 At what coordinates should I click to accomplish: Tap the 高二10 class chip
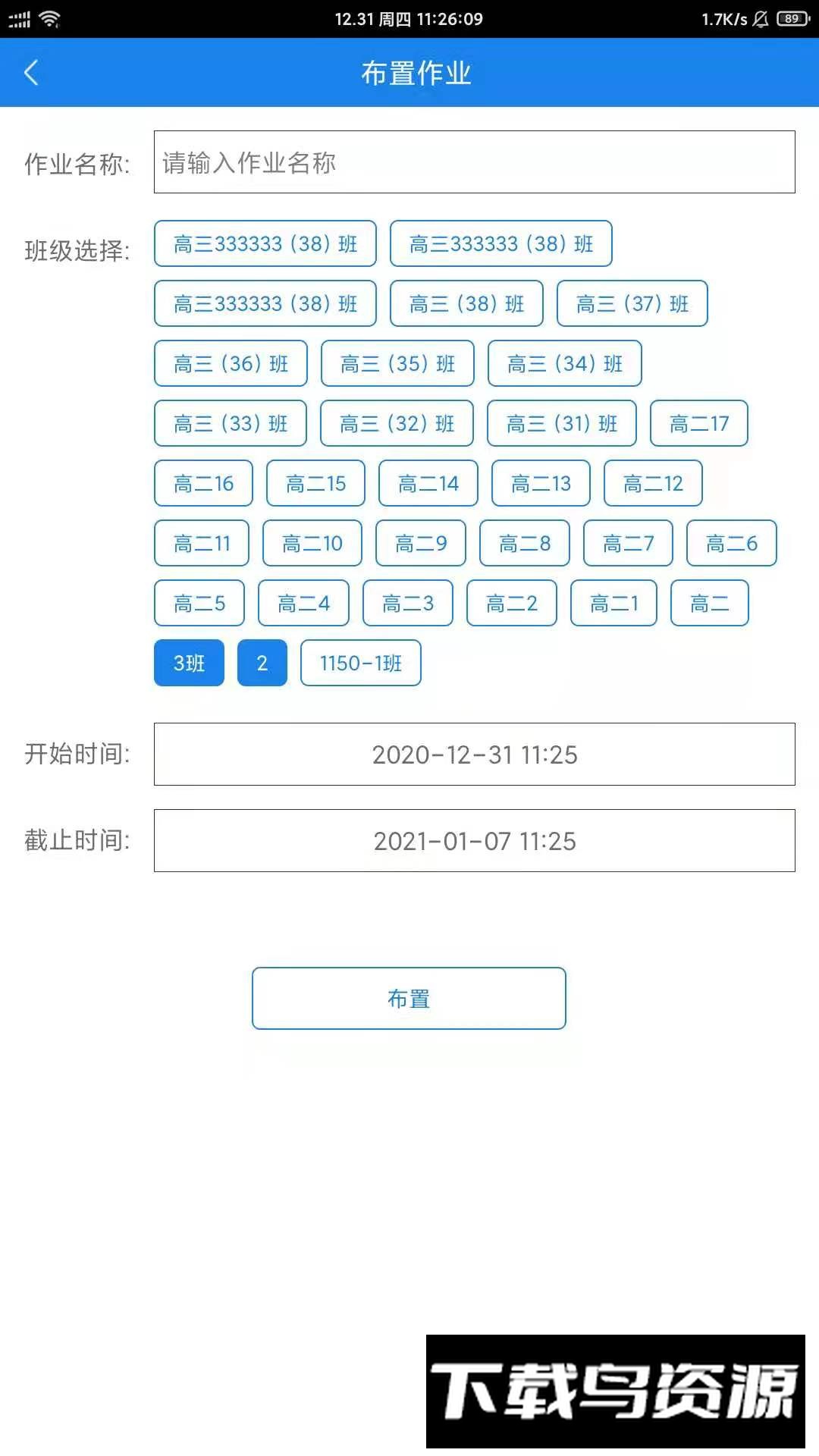click(312, 544)
